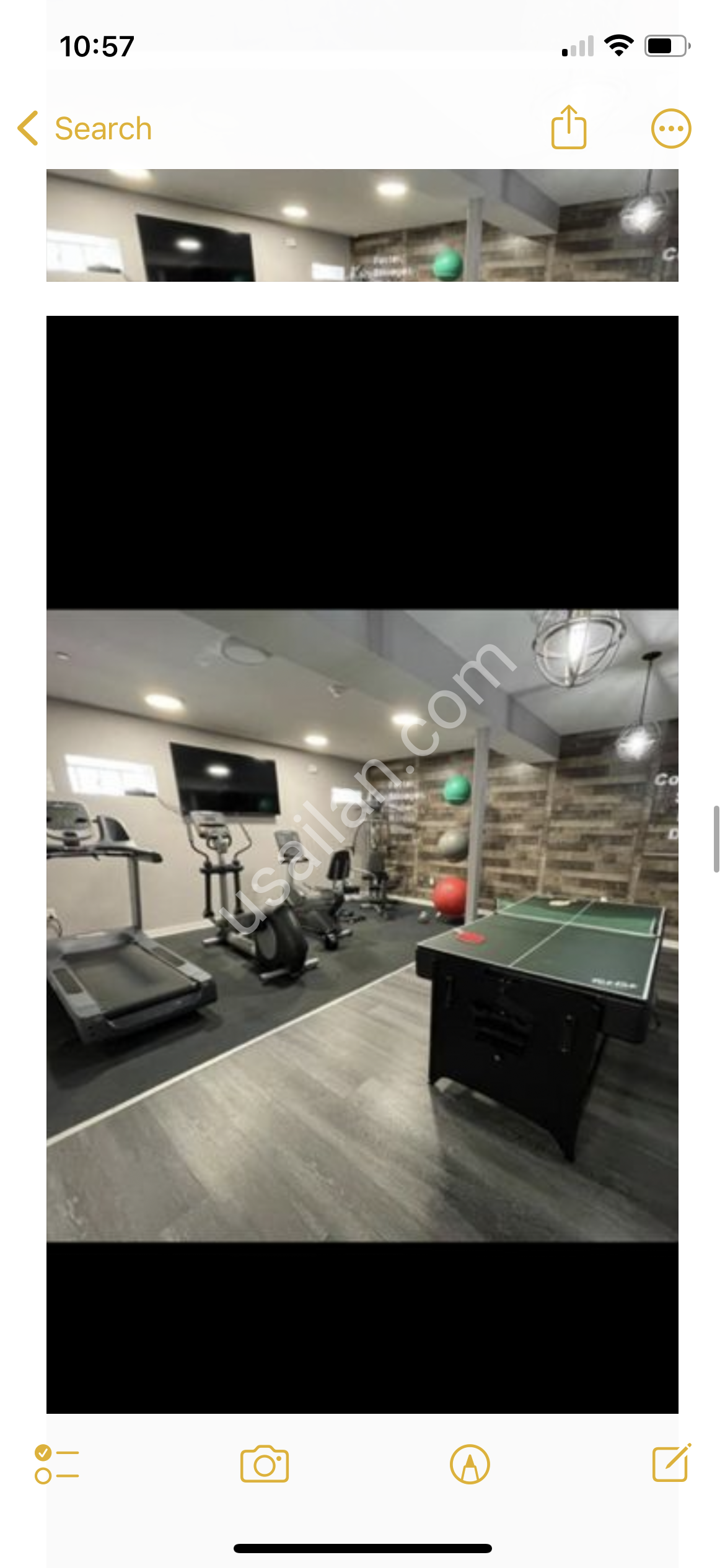Compose a new note
Screen dimensions: 725x1568
pos(672,1463)
